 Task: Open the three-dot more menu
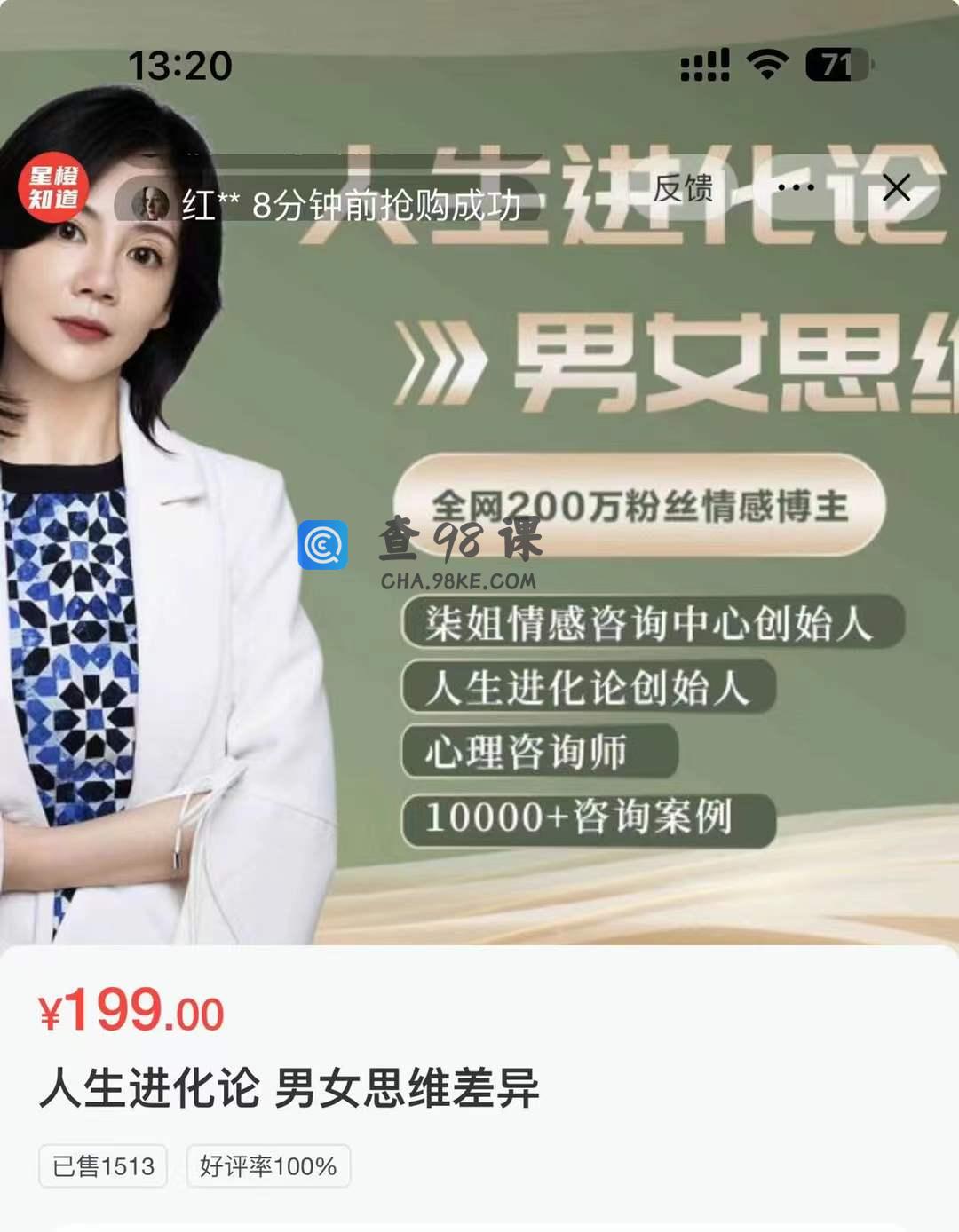pos(796,188)
